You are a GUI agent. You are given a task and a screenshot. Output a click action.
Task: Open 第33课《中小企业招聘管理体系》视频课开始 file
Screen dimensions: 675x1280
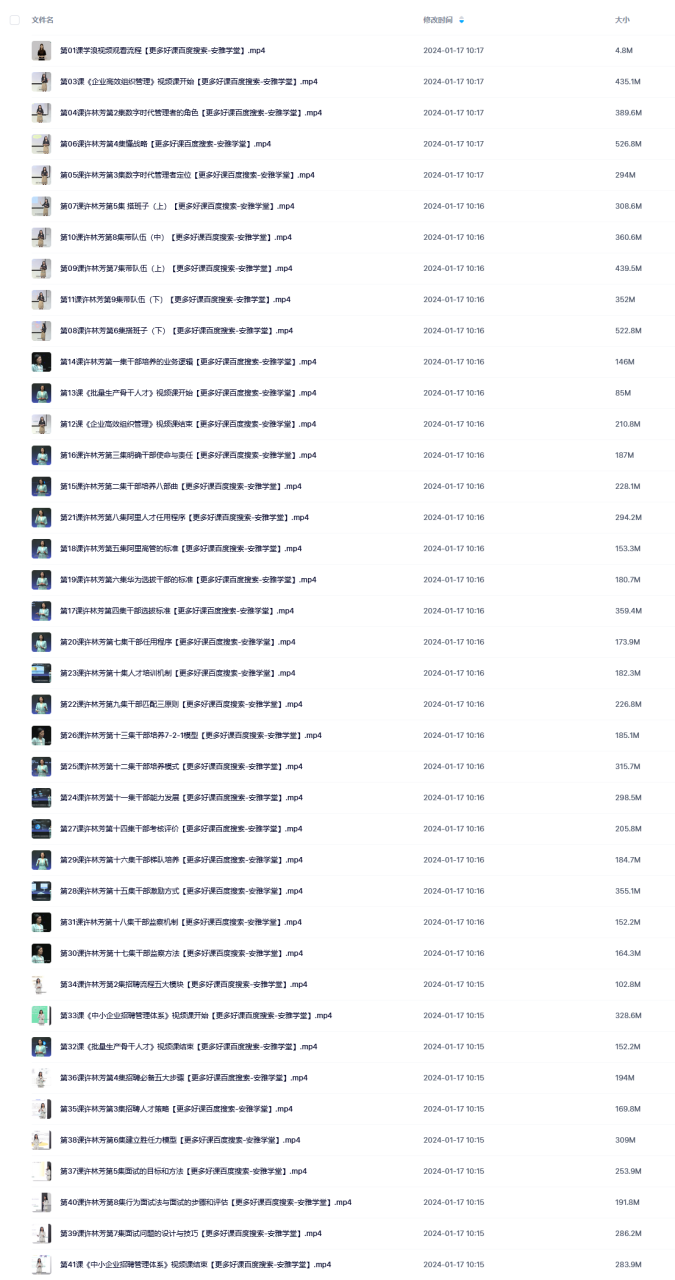pos(195,1015)
